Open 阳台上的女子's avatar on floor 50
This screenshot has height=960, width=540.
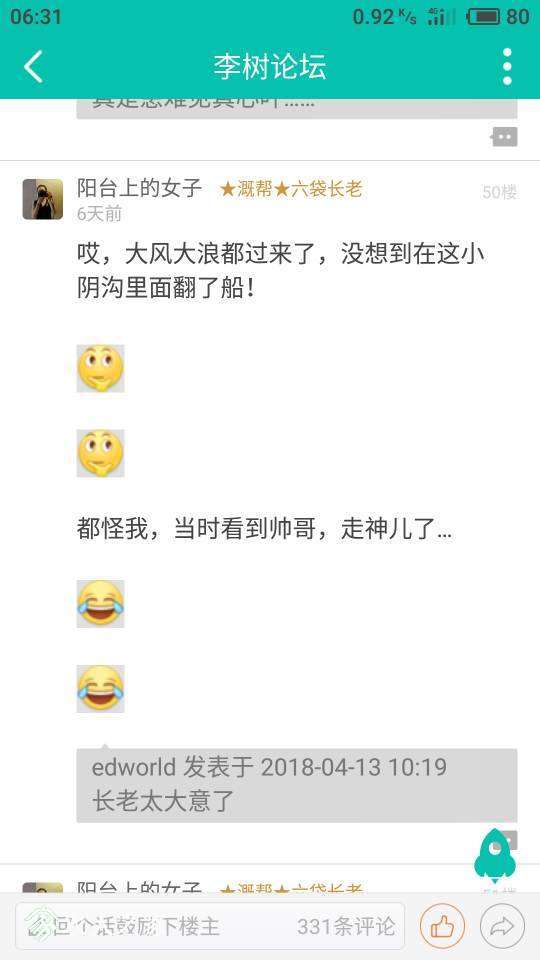point(43,199)
